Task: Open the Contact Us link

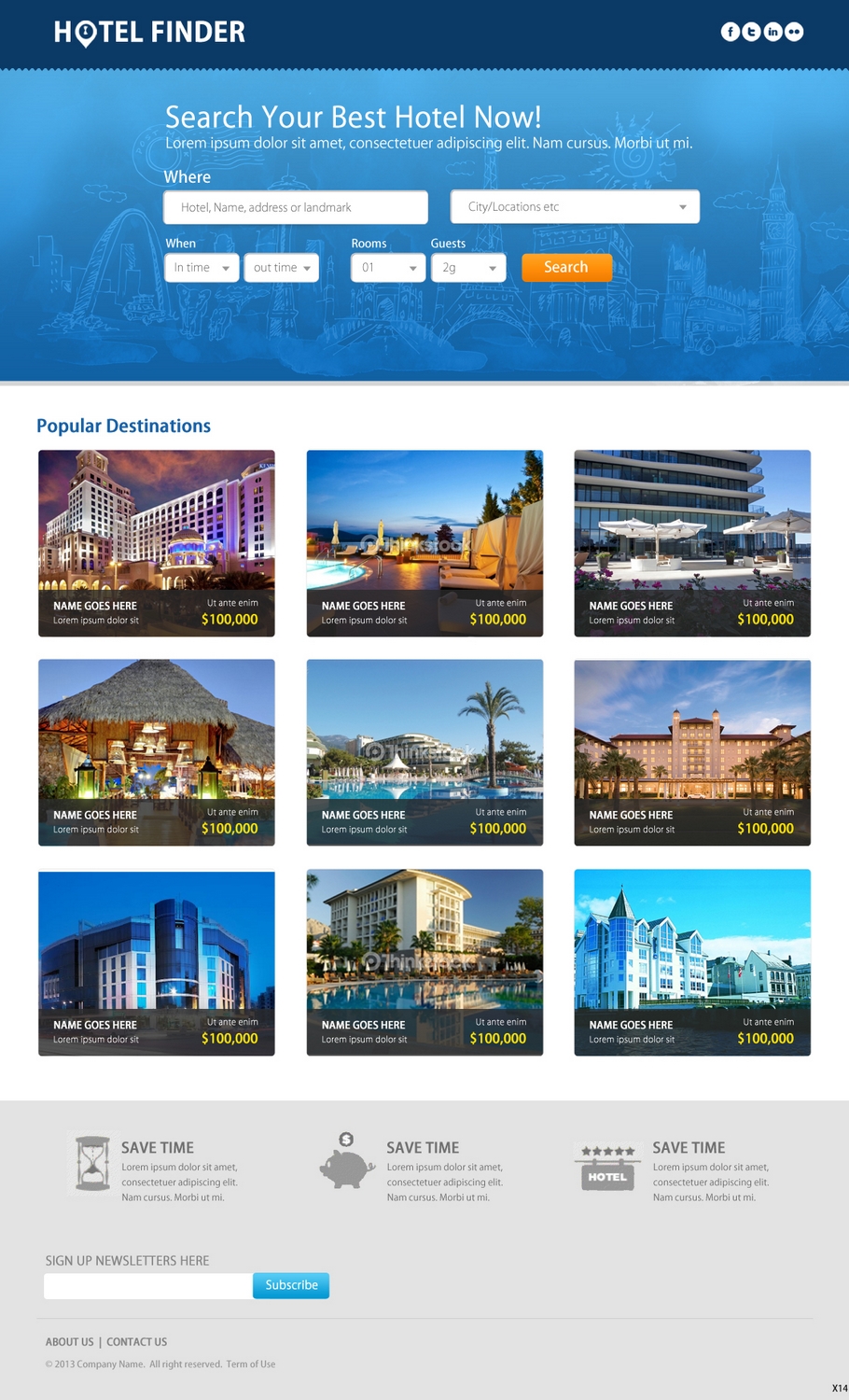Action: click(137, 1342)
